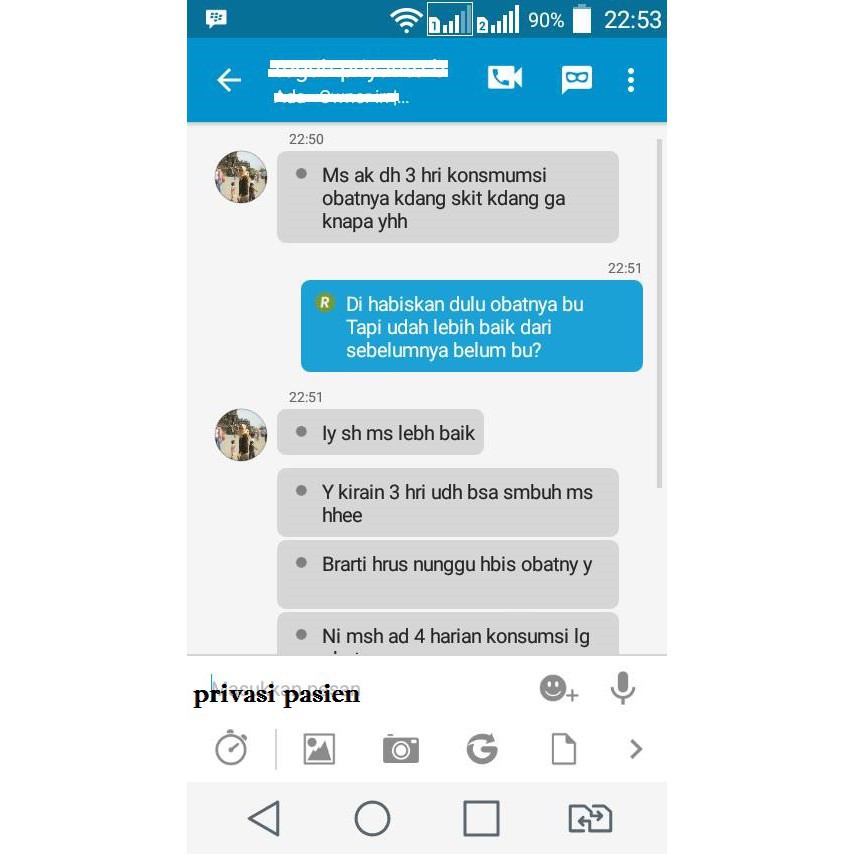
Task: Open the overflow menu
Action: (x=631, y=80)
